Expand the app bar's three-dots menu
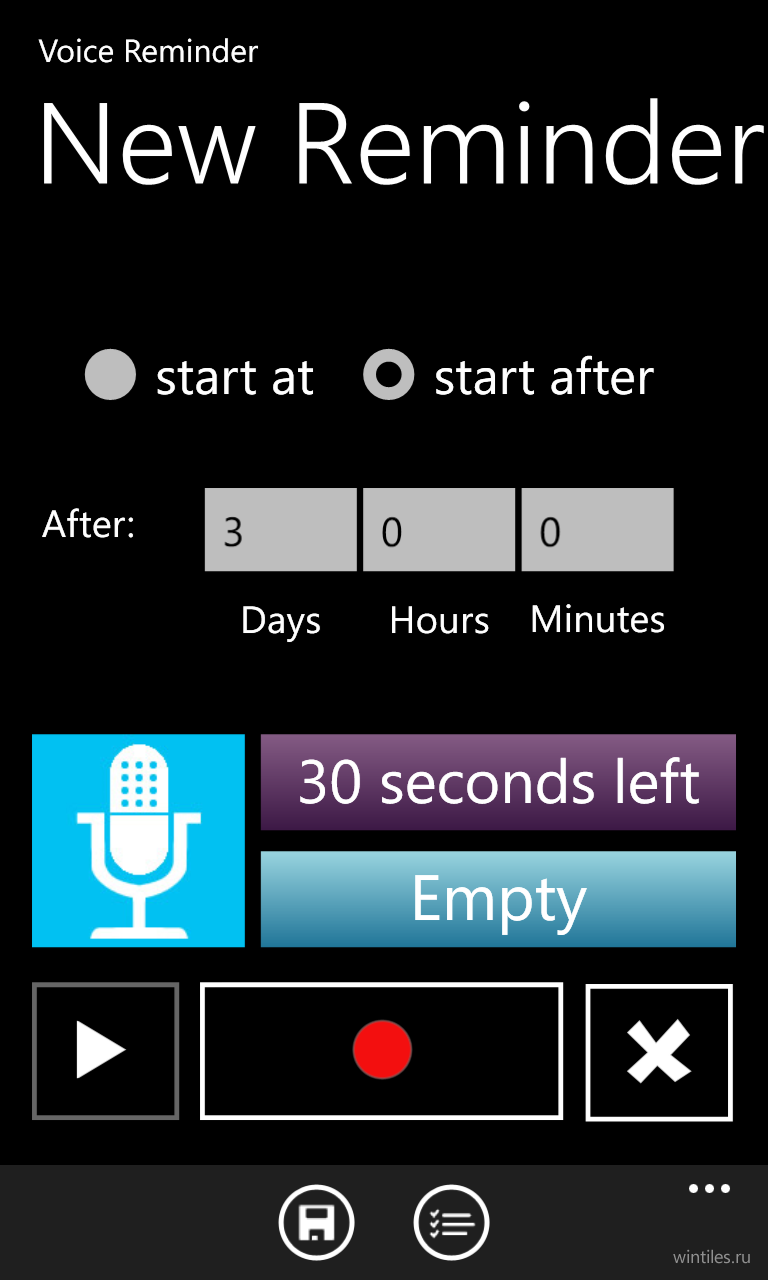 tap(709, 1189)
